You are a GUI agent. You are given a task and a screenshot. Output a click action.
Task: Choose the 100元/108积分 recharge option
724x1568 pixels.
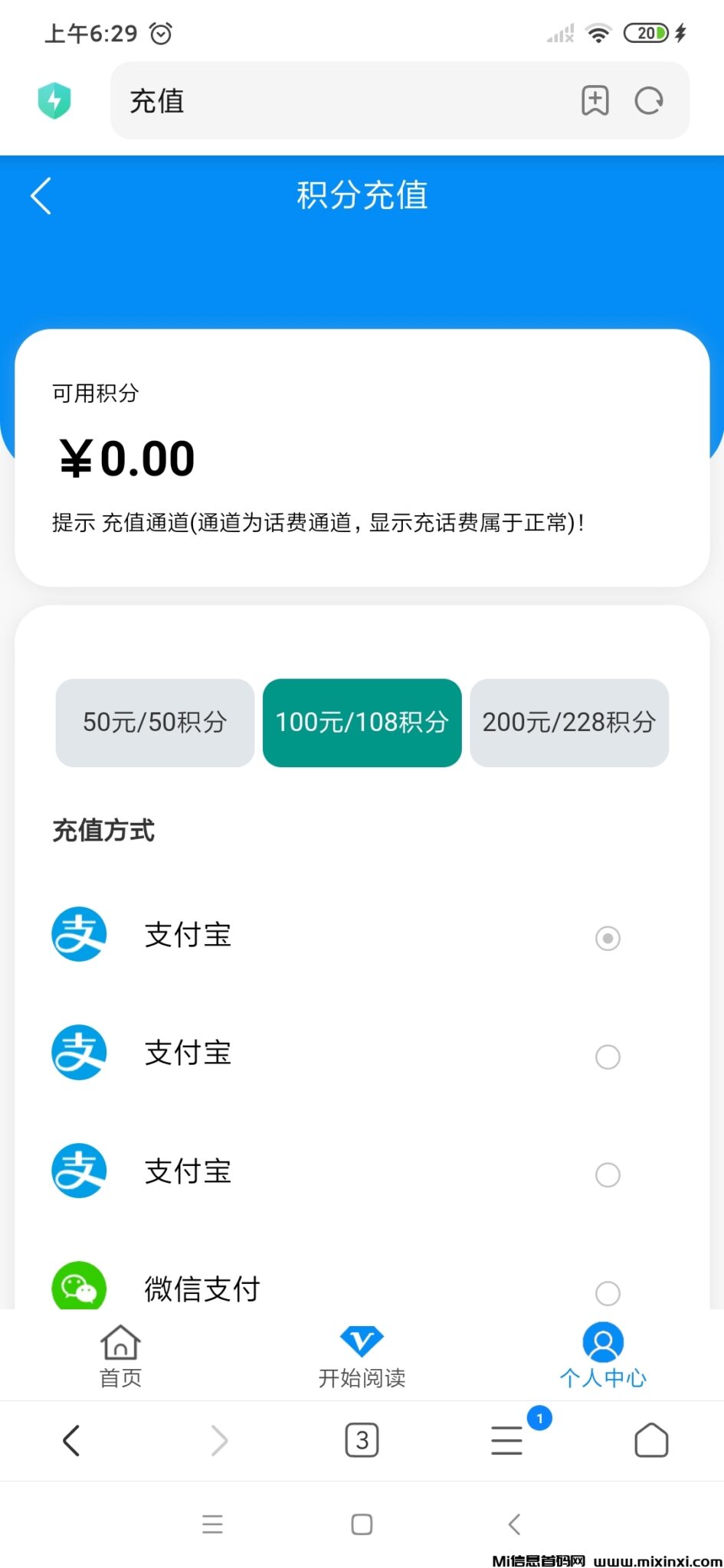[x=362, y=722]
